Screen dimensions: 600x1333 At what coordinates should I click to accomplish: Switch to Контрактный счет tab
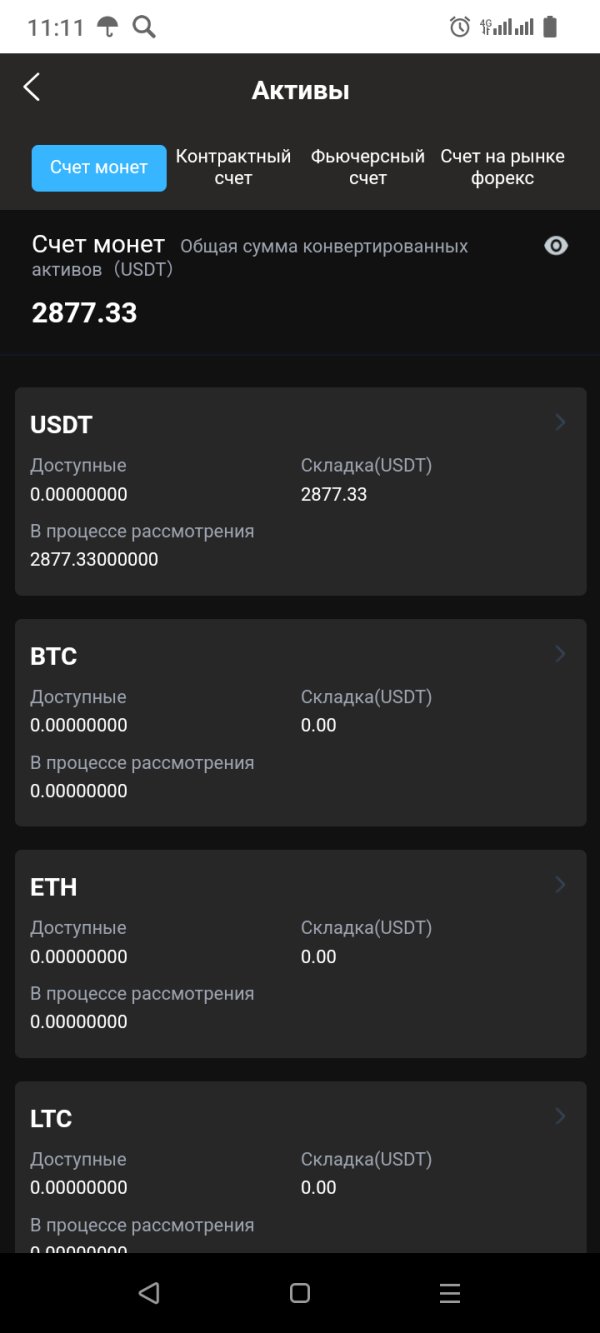pos(233,168)
